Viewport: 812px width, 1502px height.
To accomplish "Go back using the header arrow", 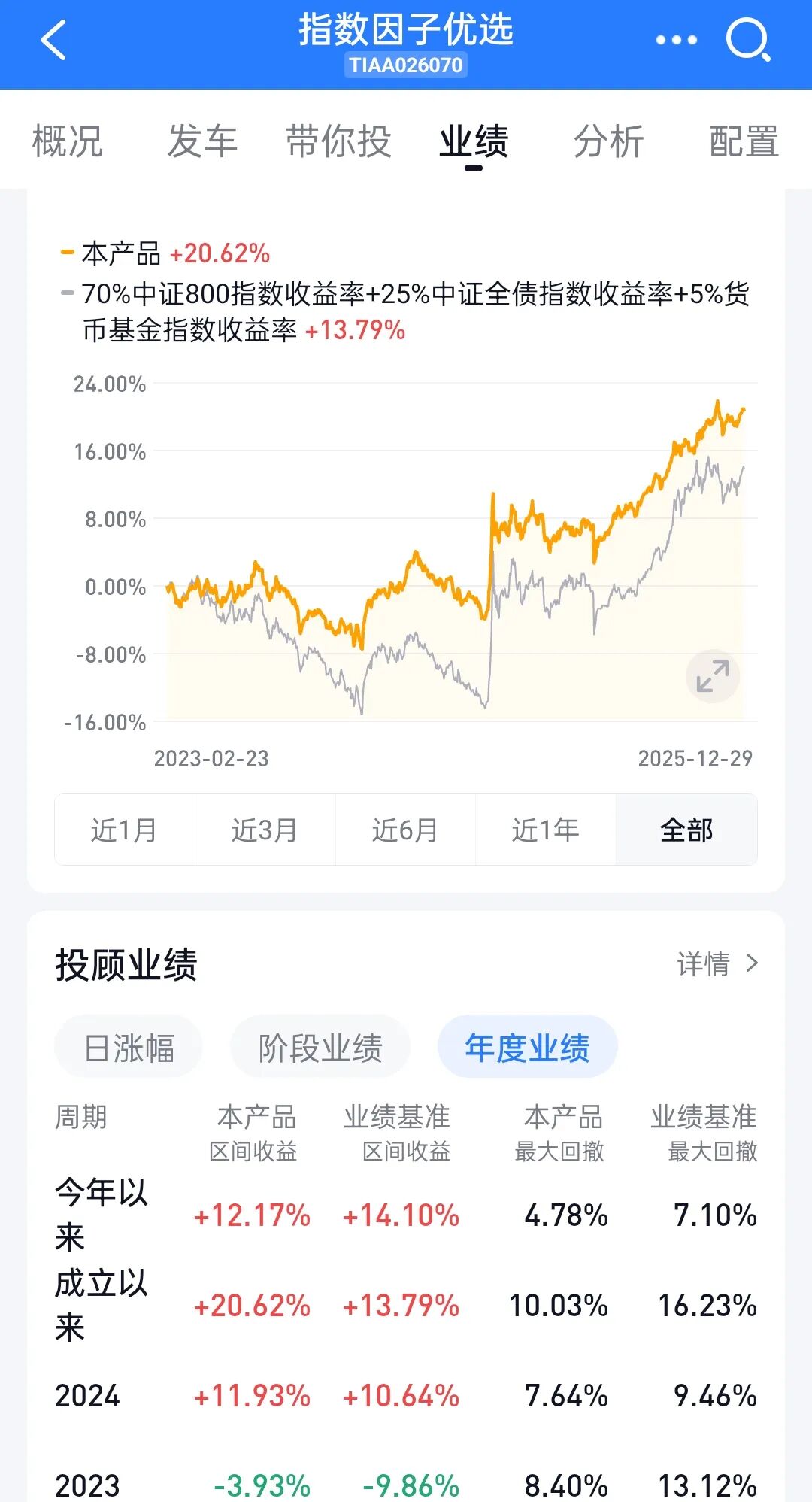I will coord(53,40).
